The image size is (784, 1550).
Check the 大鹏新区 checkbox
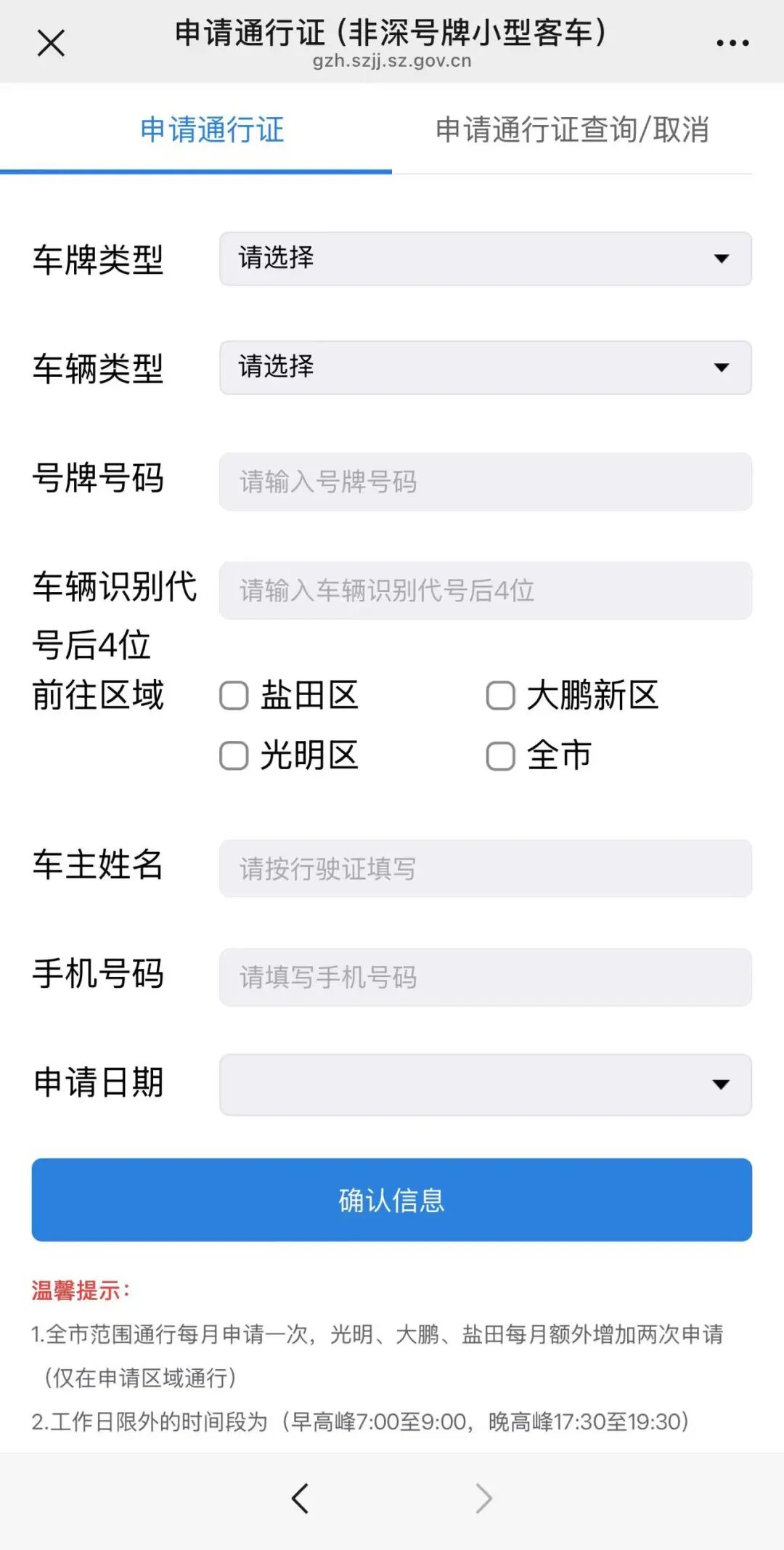pyautogui.click(x=501, y=696)
